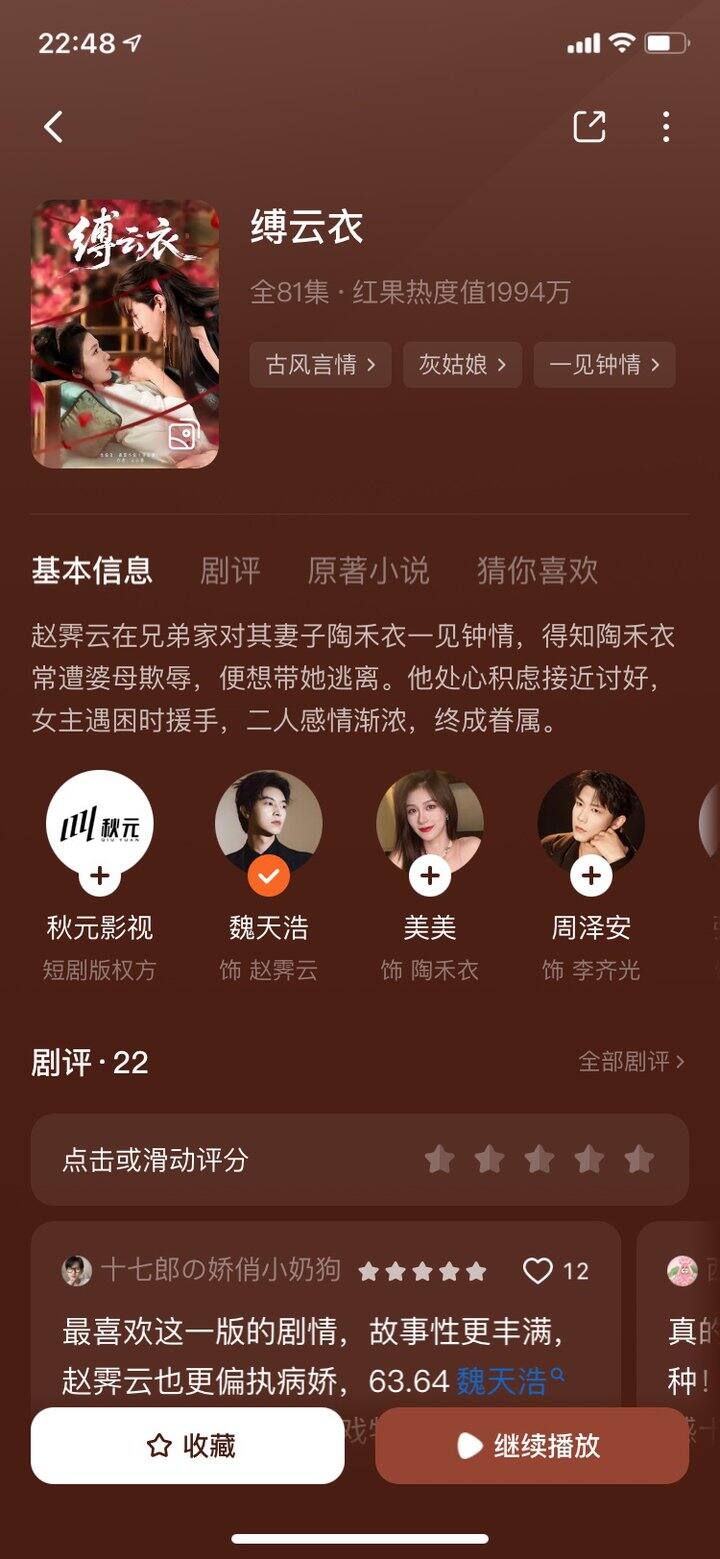
Task: Go back using the top-left arrow
Action: (54, 127)
